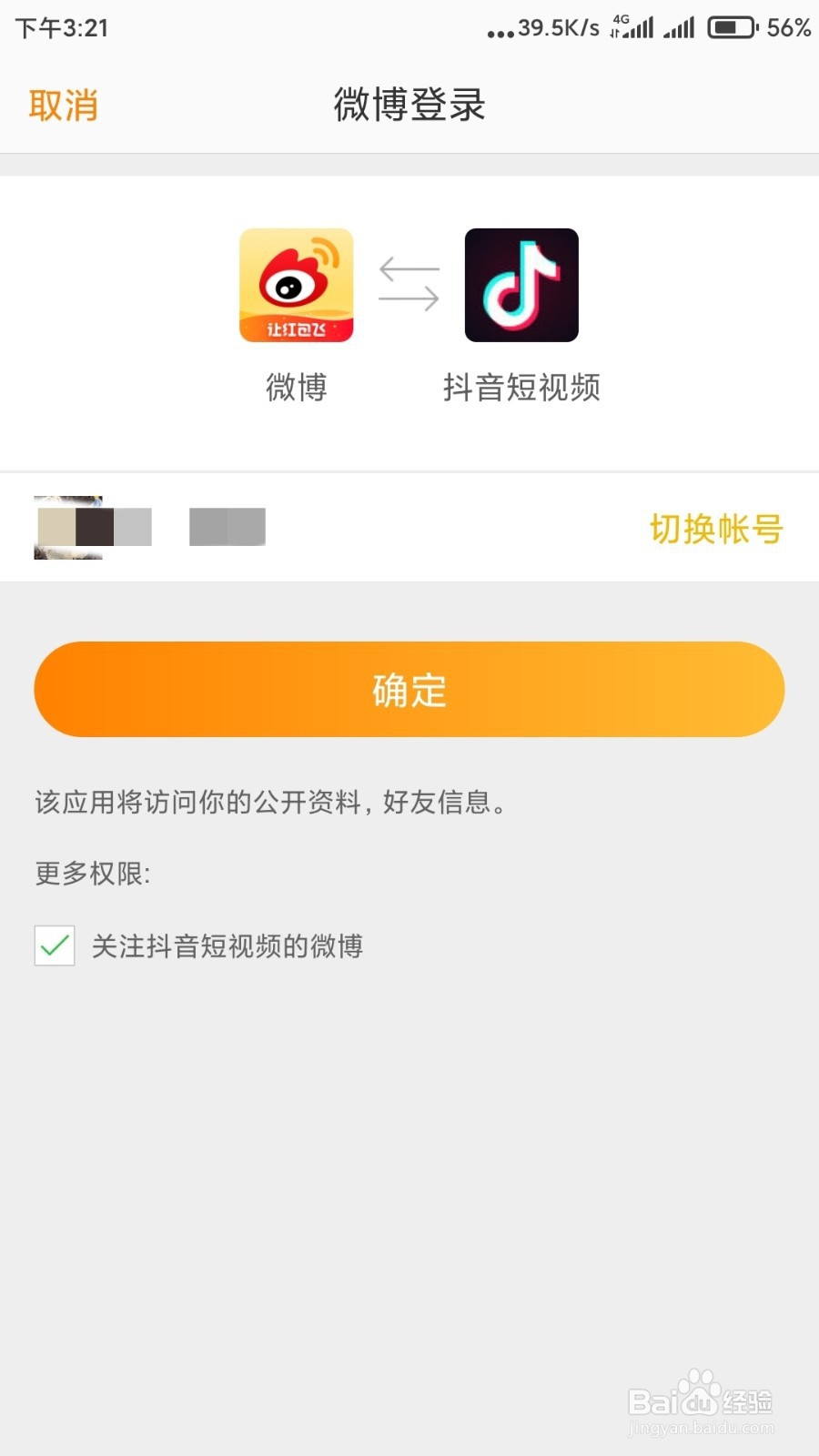Tap 取消 to cancel login
819x1456 pixels.
point(64,103)
